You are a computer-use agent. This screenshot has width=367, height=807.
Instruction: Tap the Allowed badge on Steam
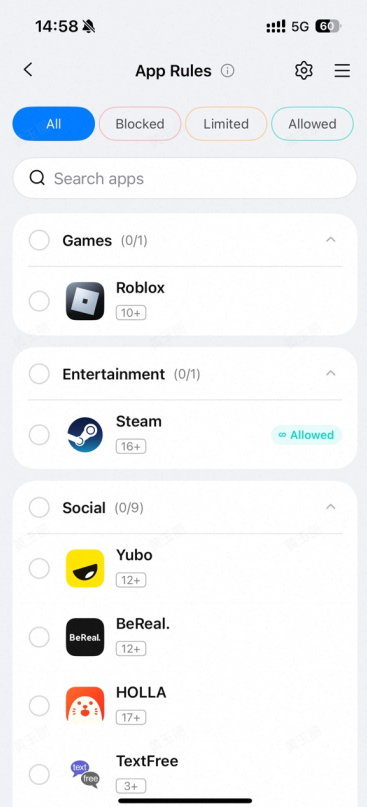306,435
